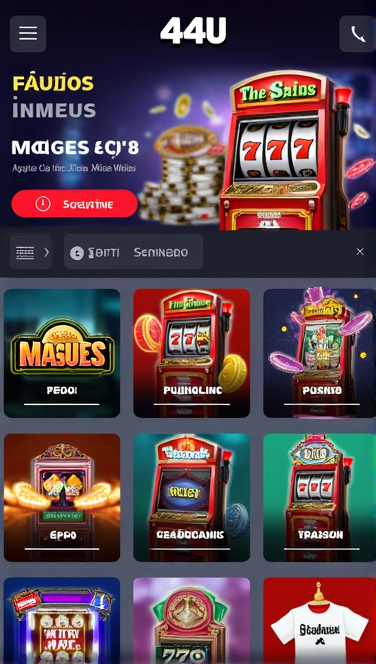This screenshot has height=664, width=376.
Task: Open the grid view selector
Action: 31,252
